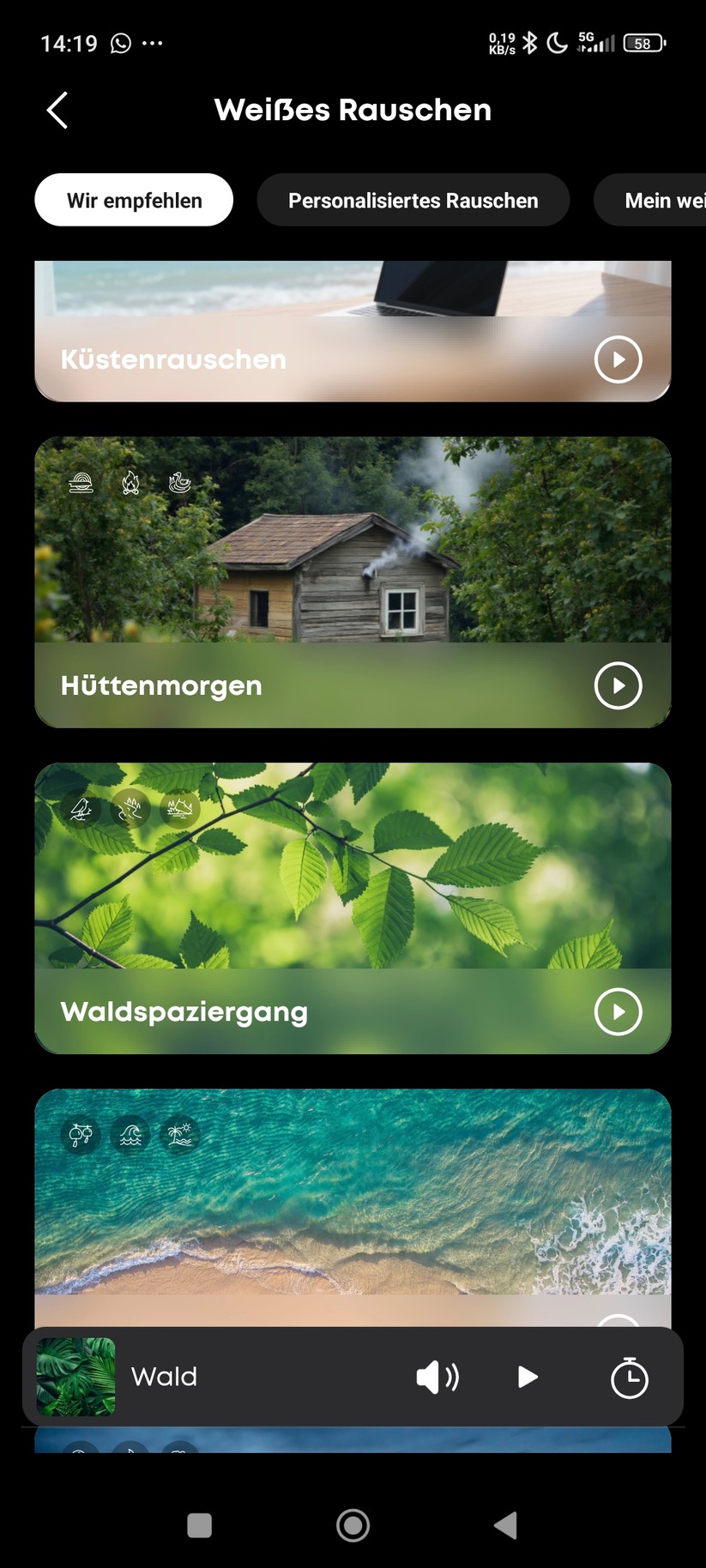The width and height of the screenshot is (706, 1568).
Task: Select the campfire sound icon on Hüttenmorgen
Action: pyautogui.click(x=130, y=483)
